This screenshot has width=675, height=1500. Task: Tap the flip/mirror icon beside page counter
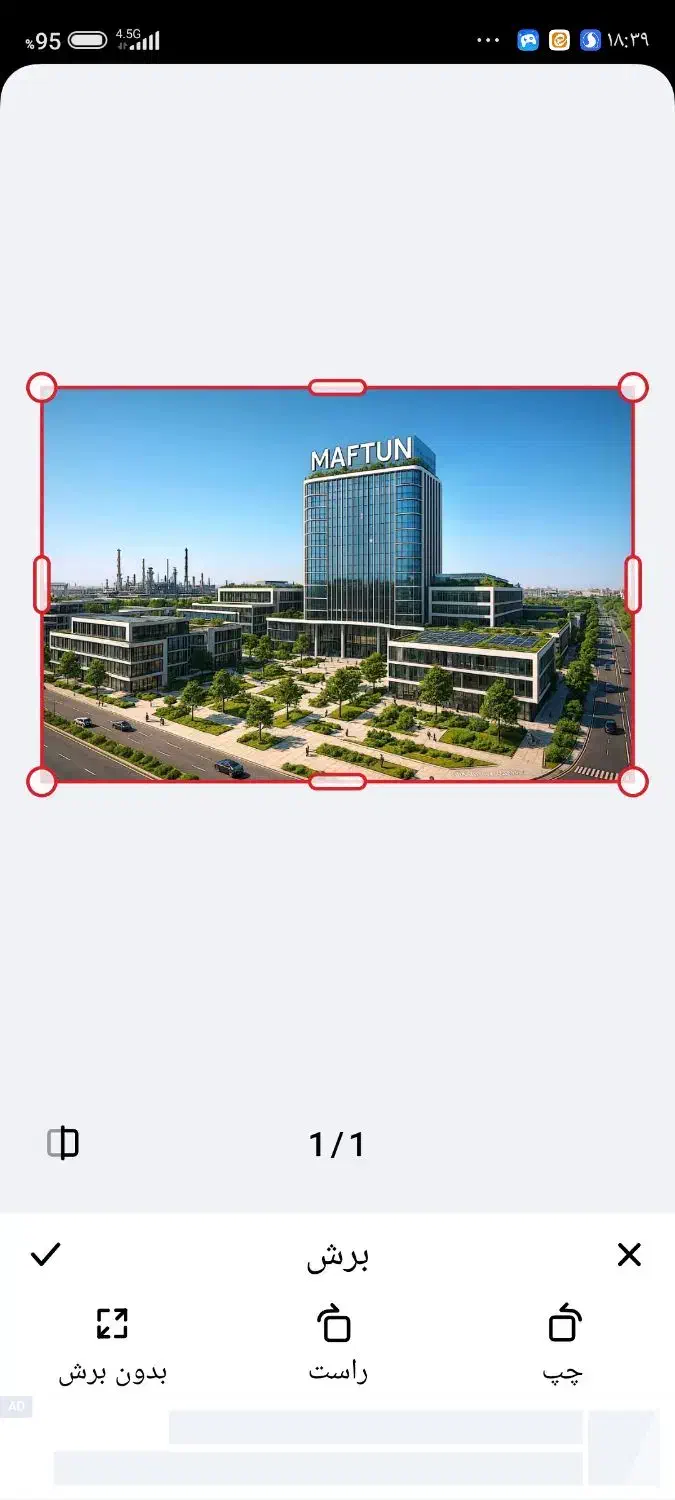(x=63, y=1143)
